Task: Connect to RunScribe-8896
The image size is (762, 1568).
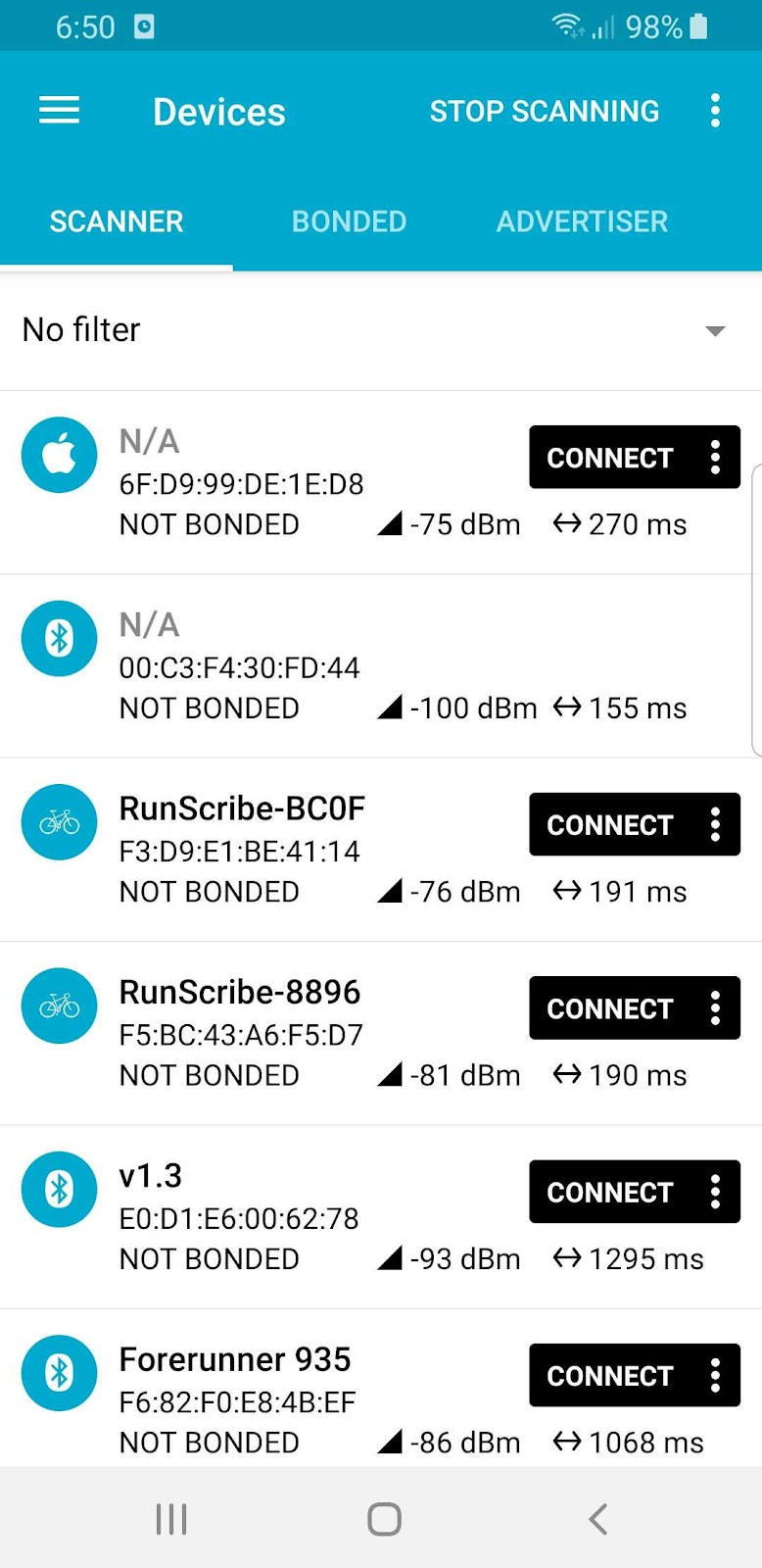Action: (609, 1008)
